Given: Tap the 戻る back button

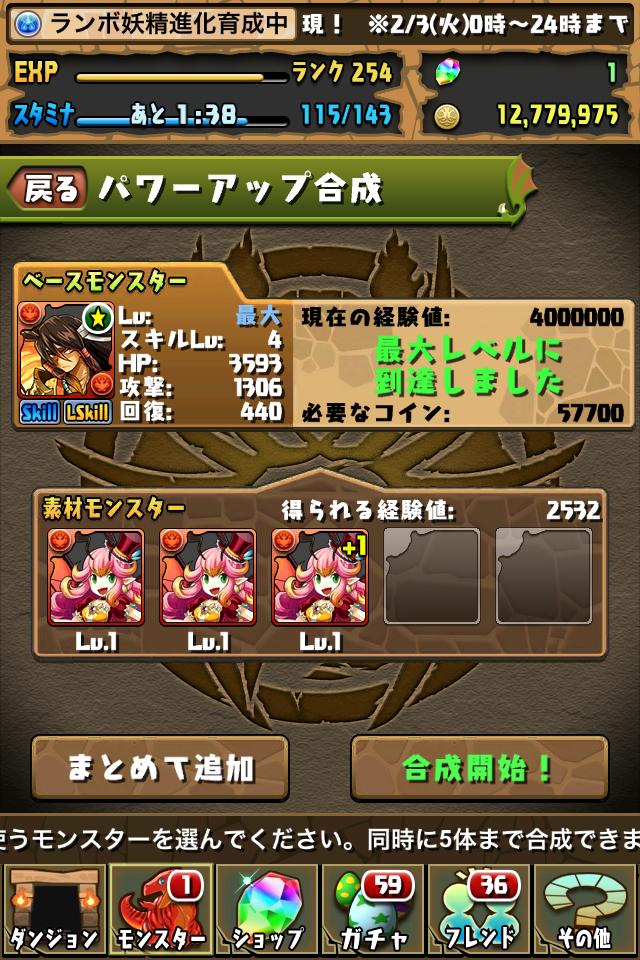Looking at the screenshot, I should (x=48, y=189).
